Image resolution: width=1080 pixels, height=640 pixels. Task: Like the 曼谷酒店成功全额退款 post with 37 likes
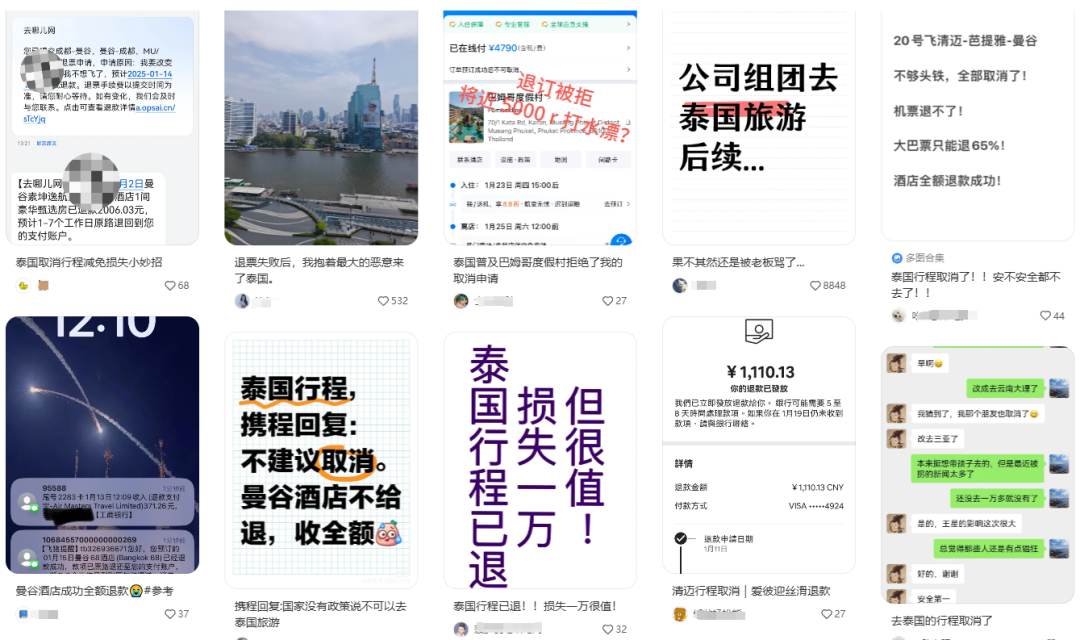coord(170,614)
